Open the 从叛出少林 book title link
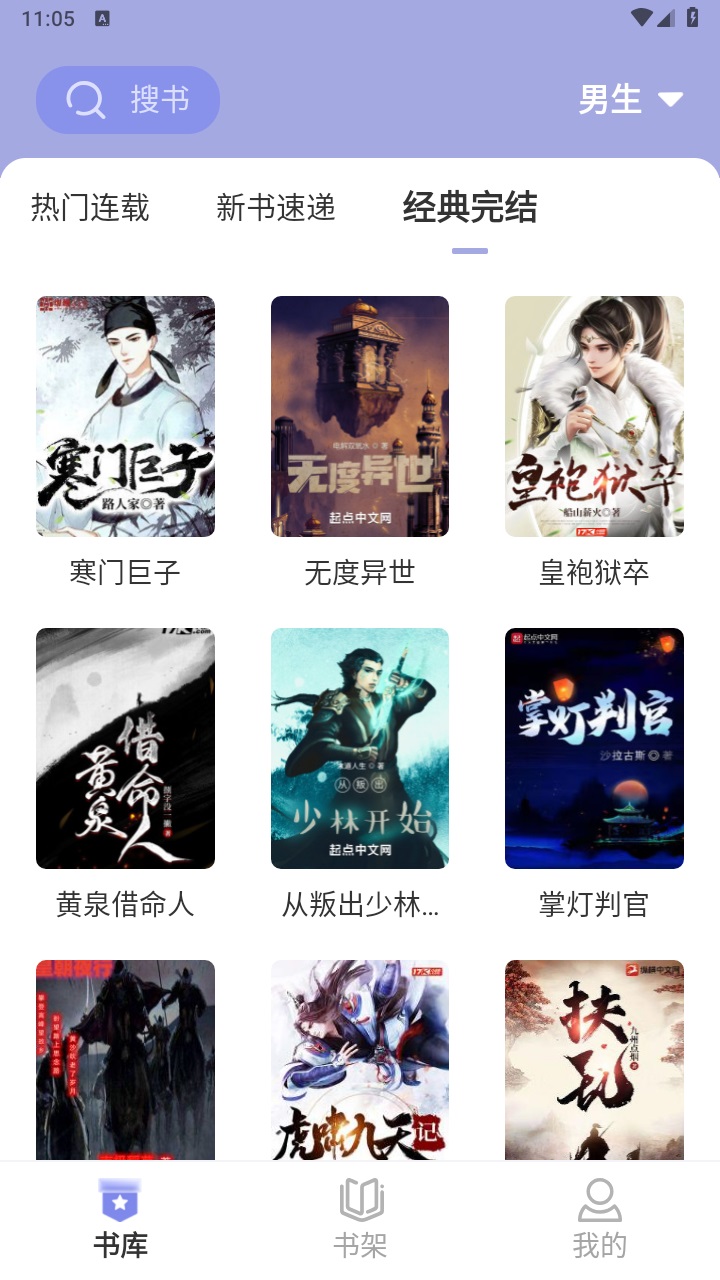 coord(360,905)
